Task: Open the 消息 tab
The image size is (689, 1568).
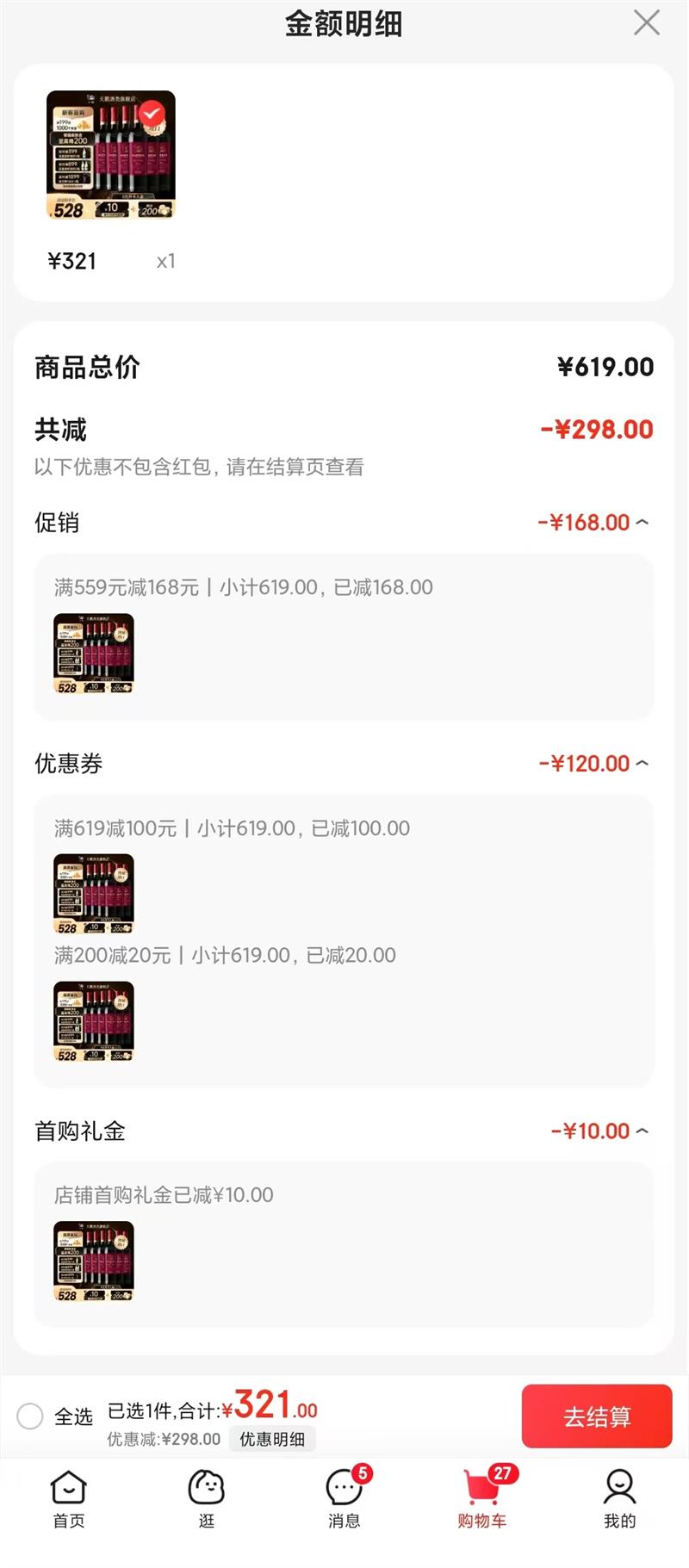Action: [x=344, y=1499]
